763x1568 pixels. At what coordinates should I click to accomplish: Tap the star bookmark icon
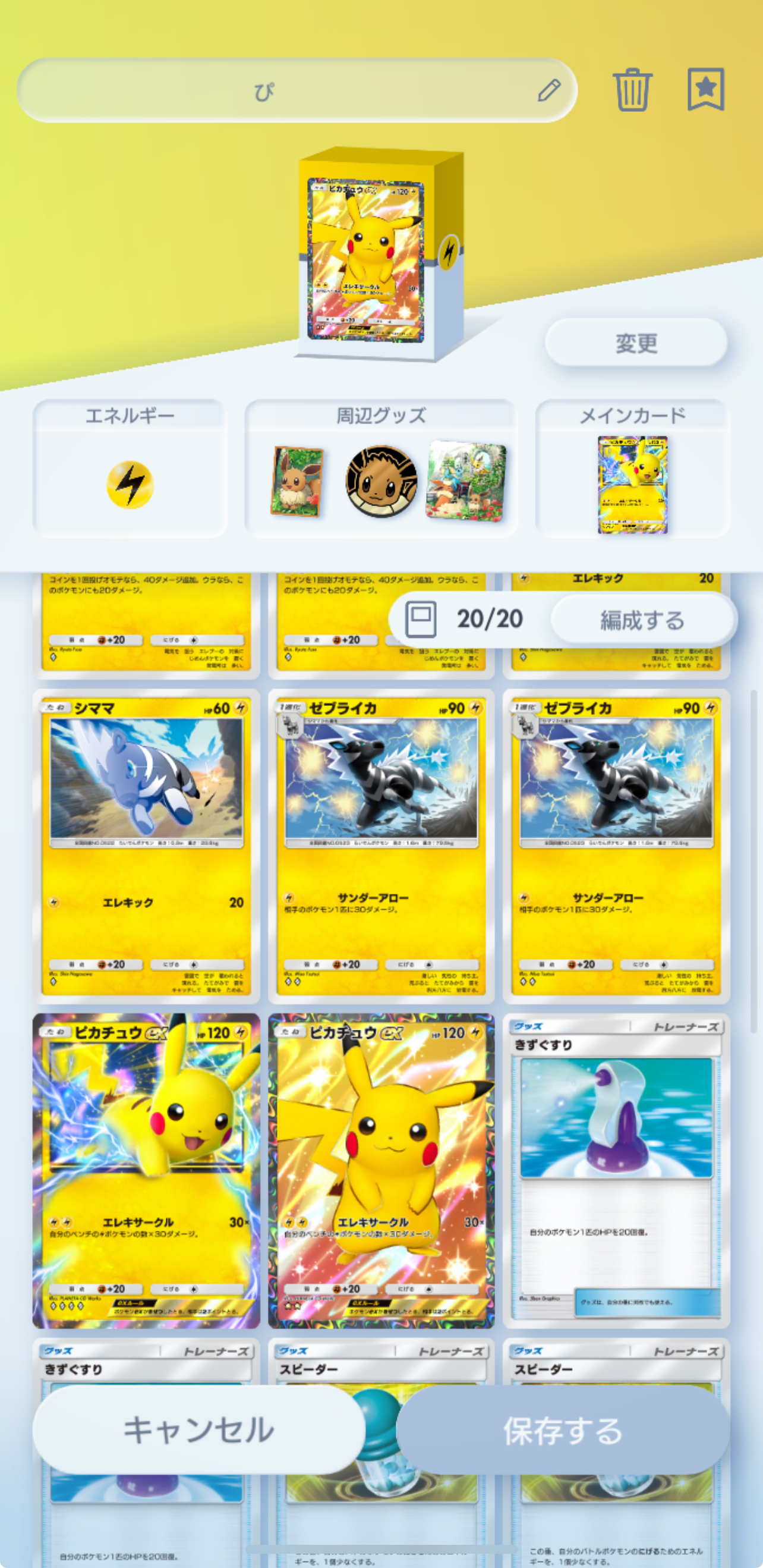(x=705, y=89)
